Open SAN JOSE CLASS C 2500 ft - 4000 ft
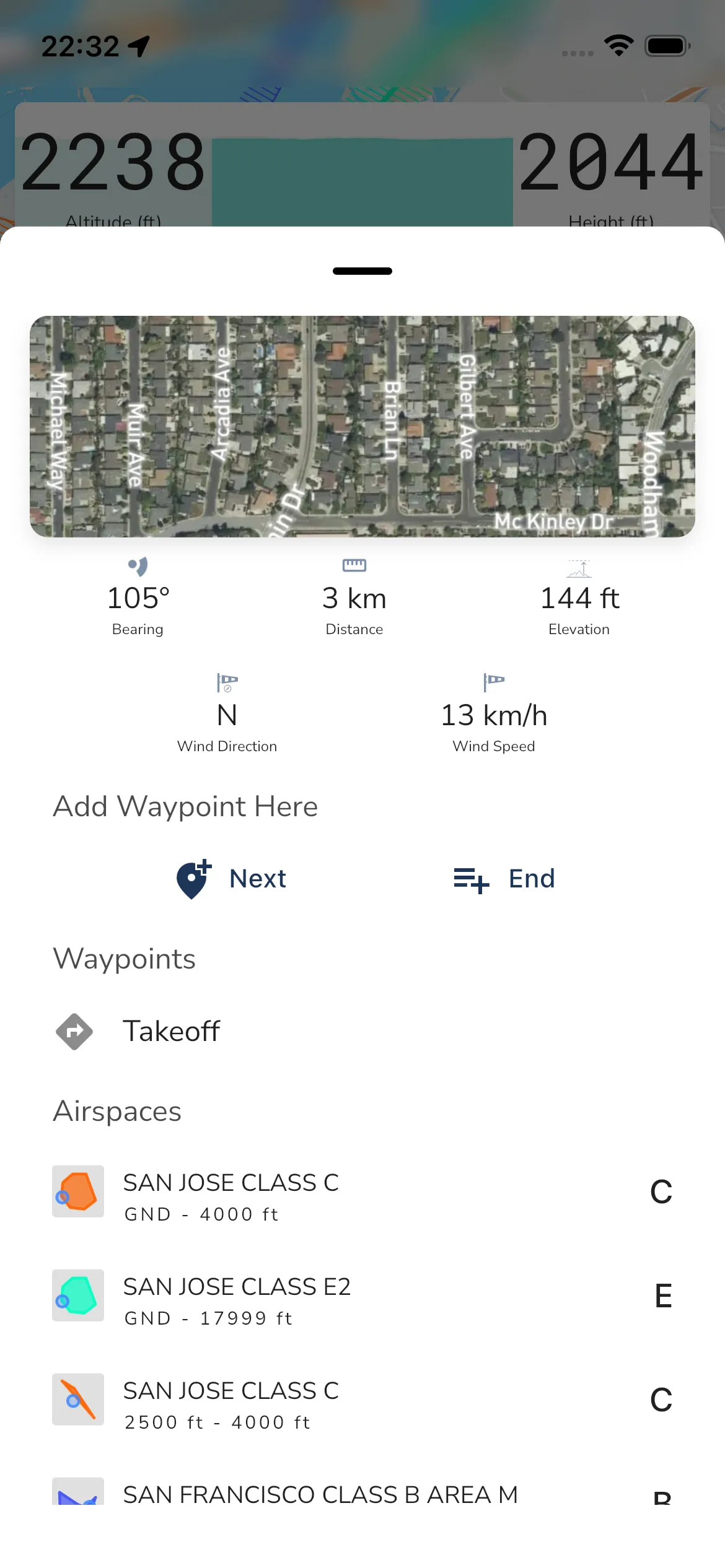725x1568 pixels. [x=362, y=1400]
